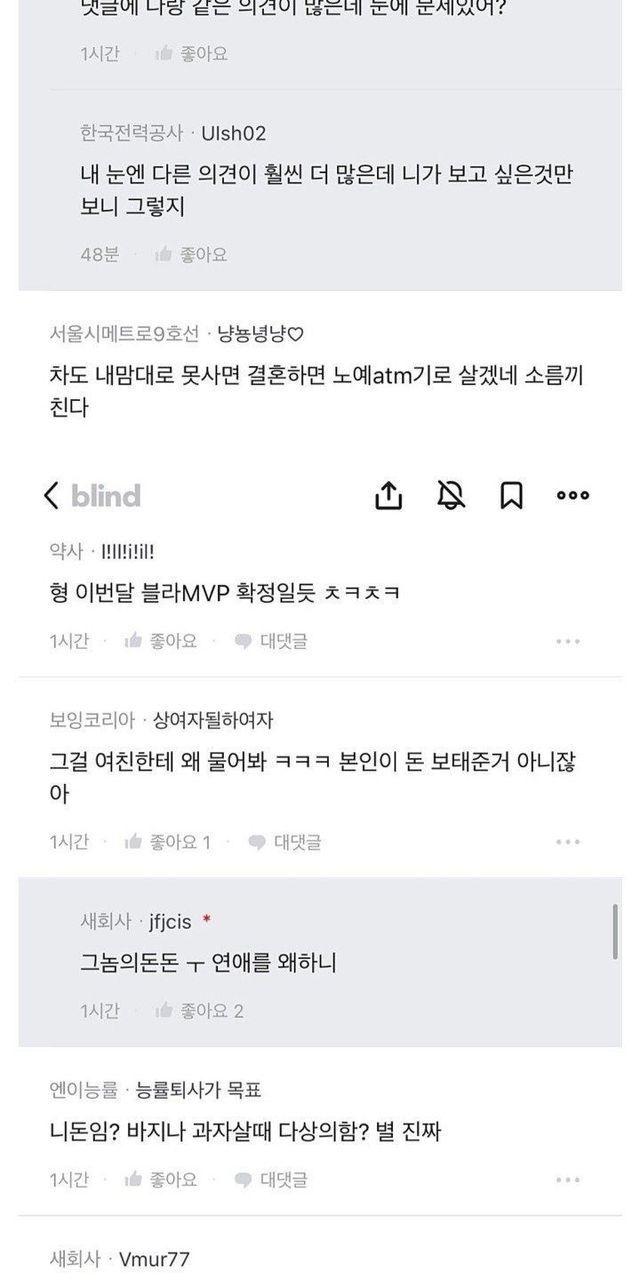Screen dimensions: 640x1280
Task: Bookmark this post
Action: (x=511, y=495)
